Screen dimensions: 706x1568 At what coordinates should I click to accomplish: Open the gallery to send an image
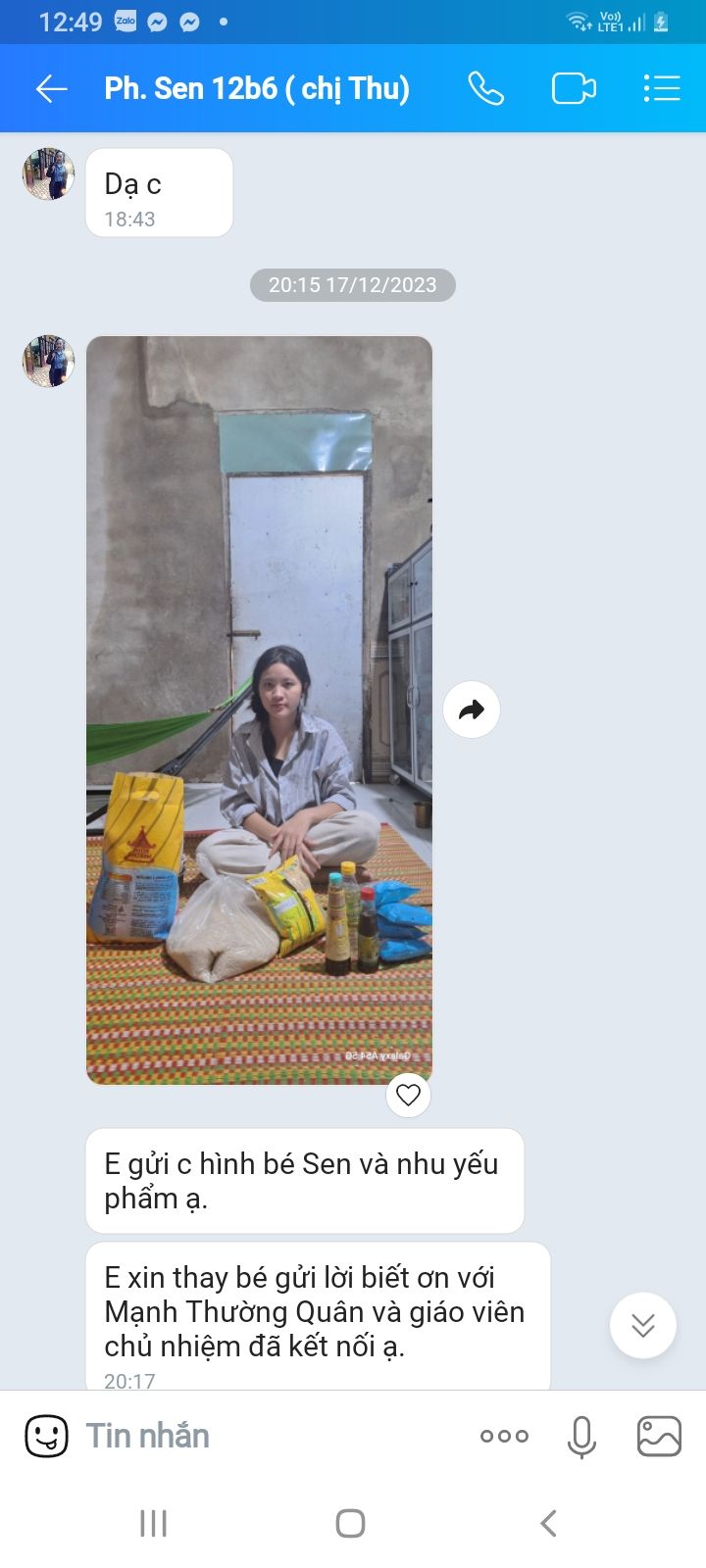(659, 1437)
